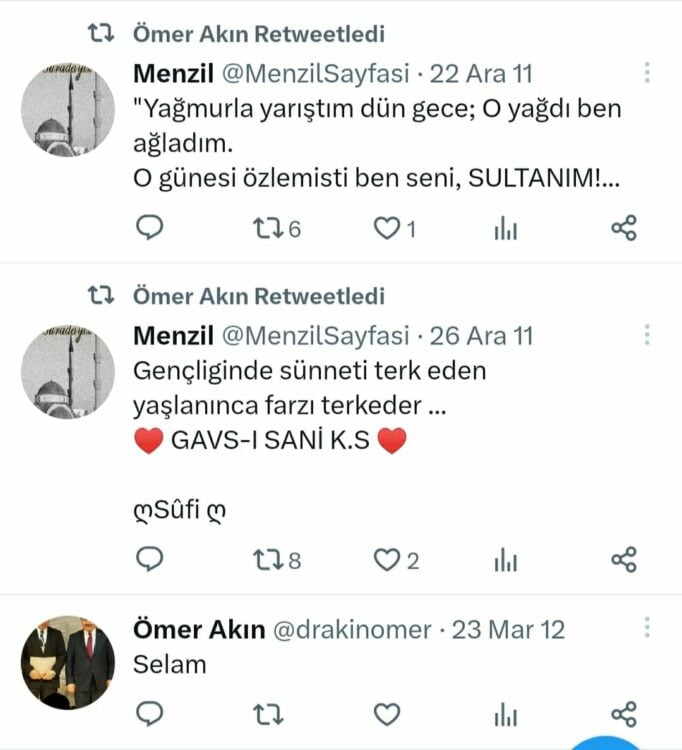This screenshot has height=750, width=682.
Task: Retweet Ömer Akın's Selam tweet
Action: [267, 713]
